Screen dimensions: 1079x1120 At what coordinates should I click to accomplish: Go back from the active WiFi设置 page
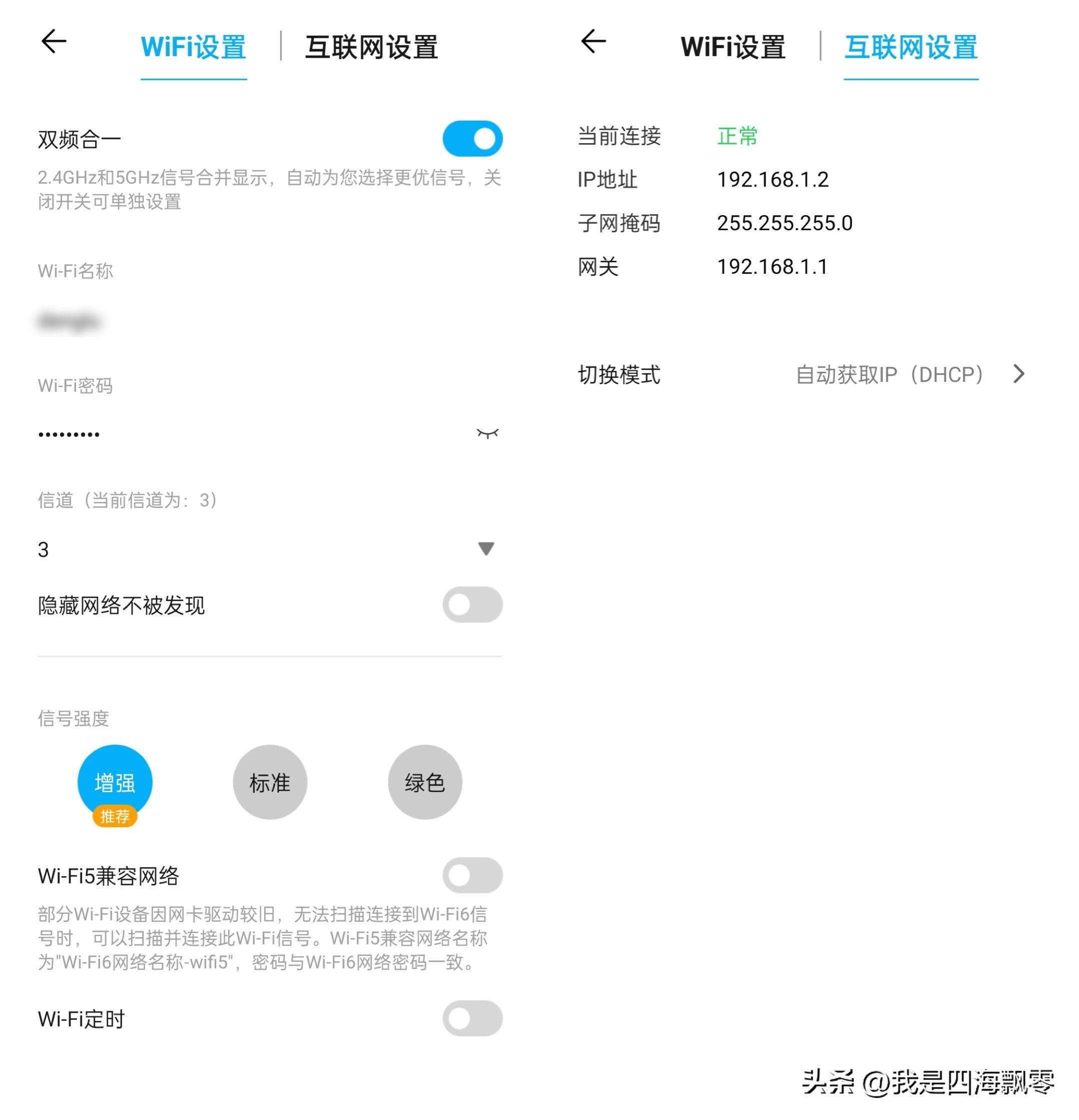click(x=54, y=41)
